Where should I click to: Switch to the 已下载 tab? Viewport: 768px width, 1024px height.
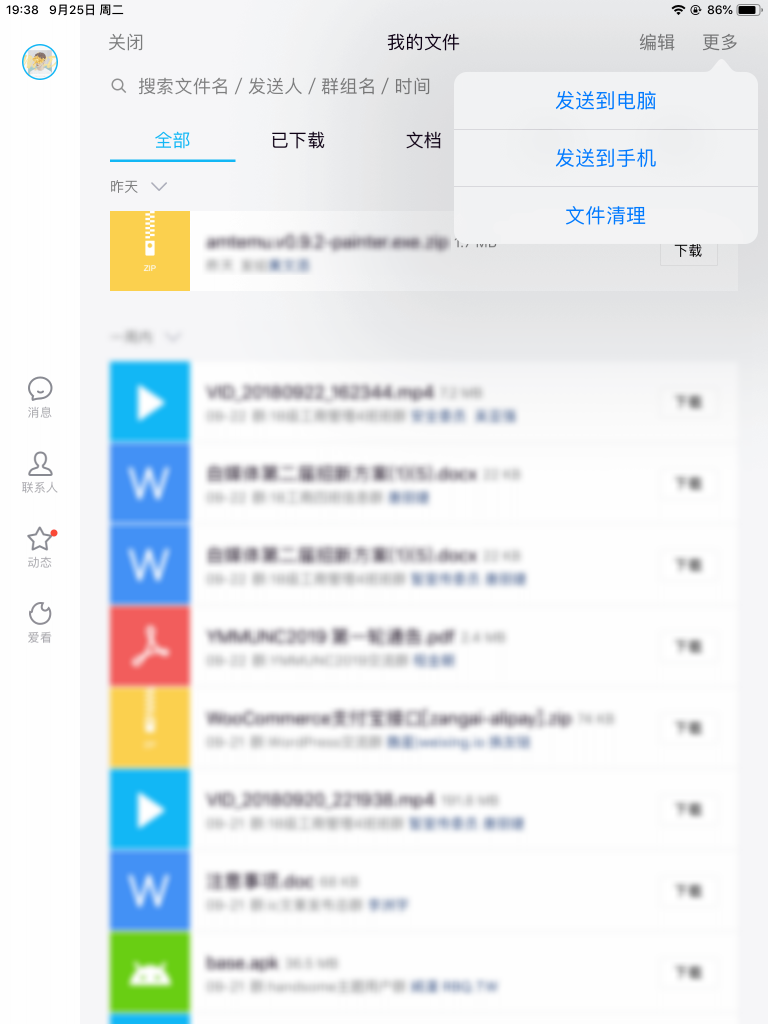click(298, 141)
